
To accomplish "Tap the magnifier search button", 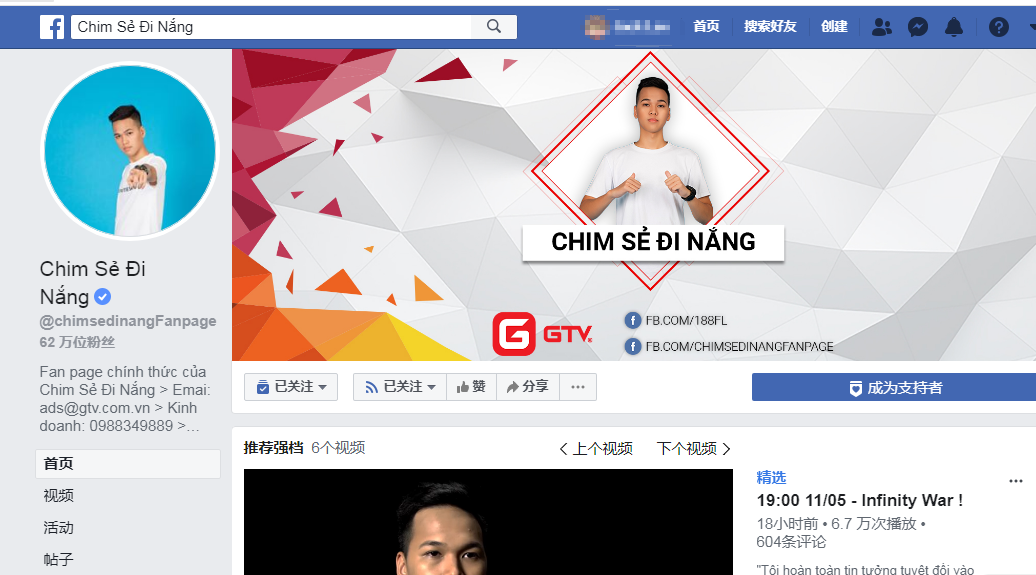I will 494,27.
